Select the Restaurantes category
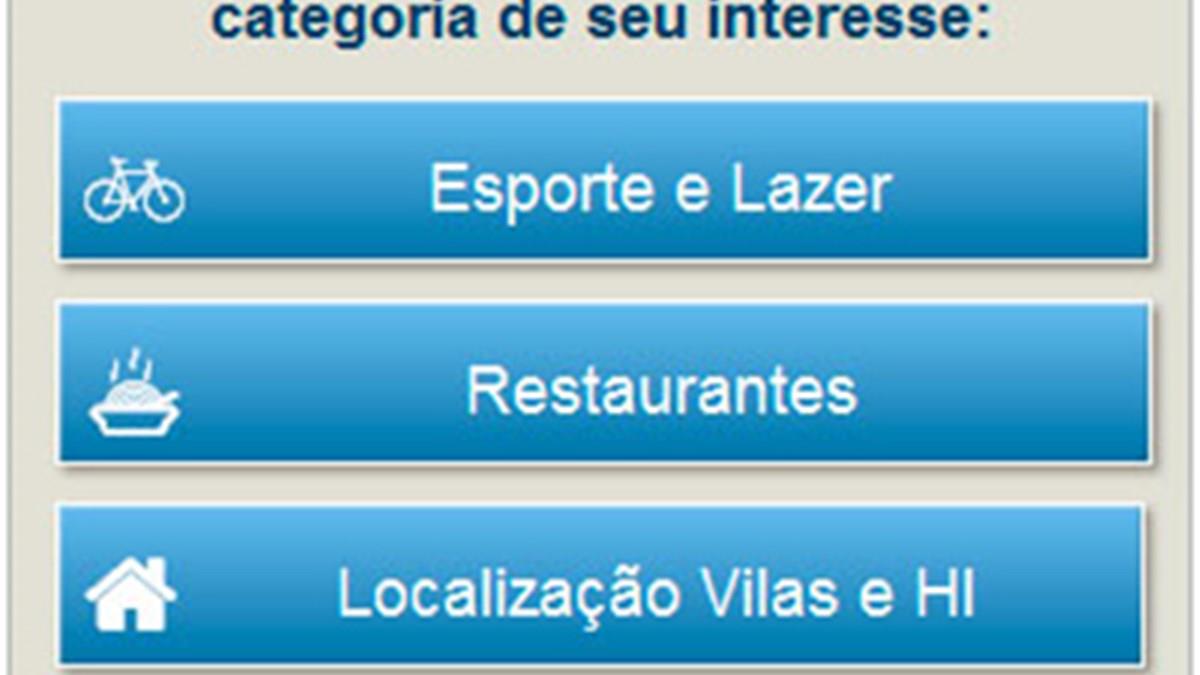Viewport: 1200px width, 675px height. pos(604,384)
